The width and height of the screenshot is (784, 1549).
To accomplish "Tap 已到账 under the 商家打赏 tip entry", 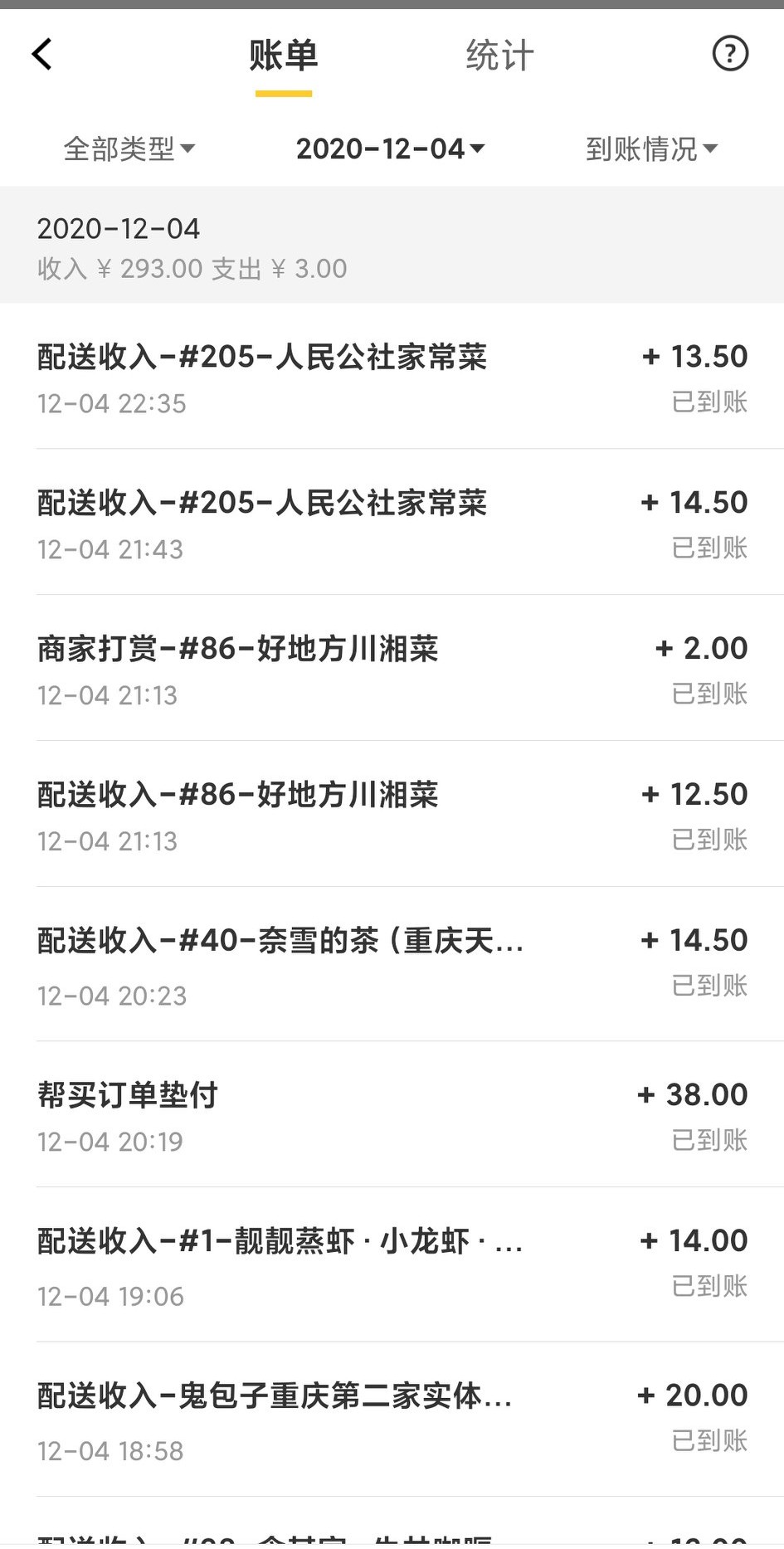I will [x=710, y=694].
